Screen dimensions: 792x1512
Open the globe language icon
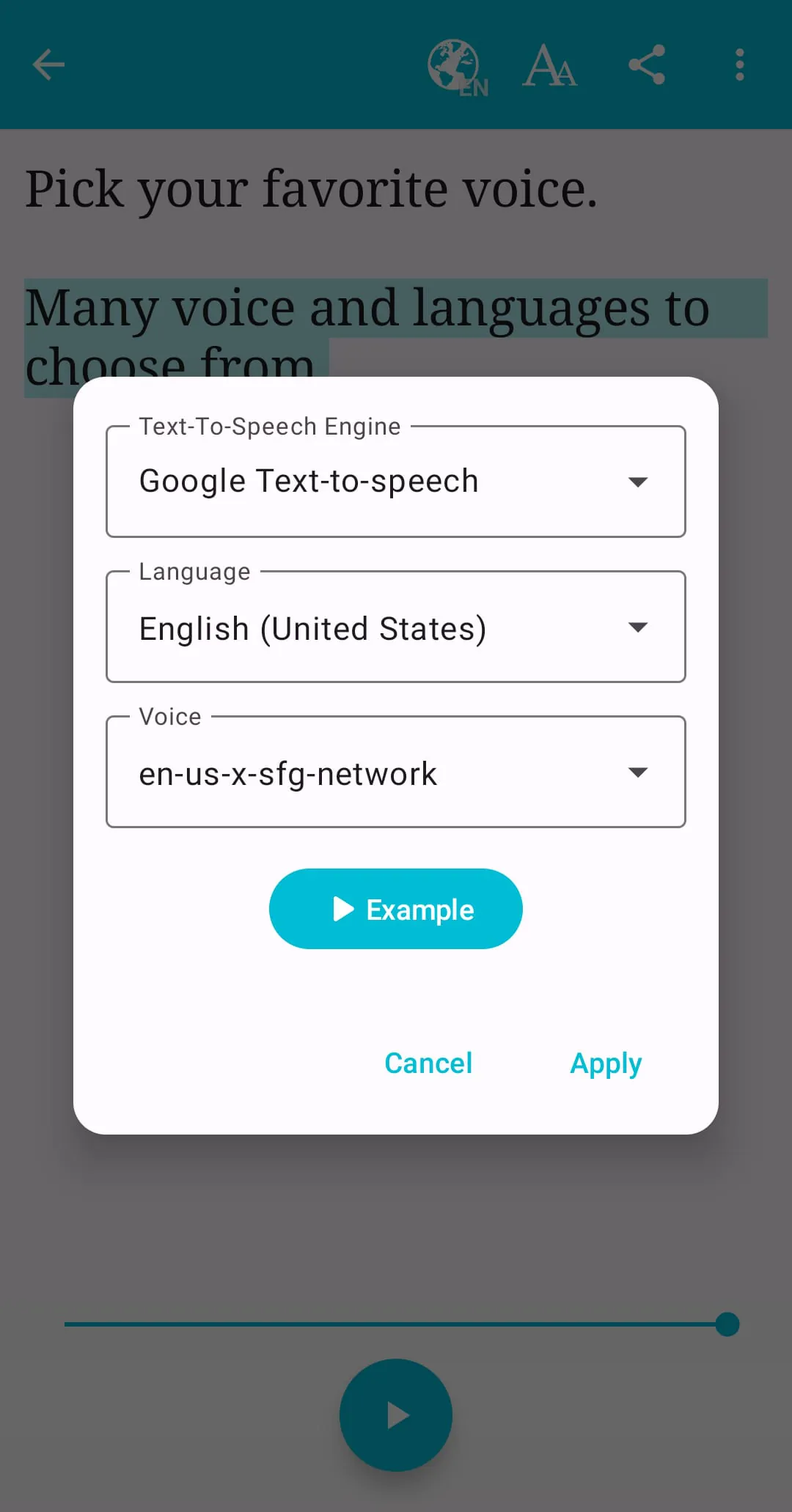point(456,66)
